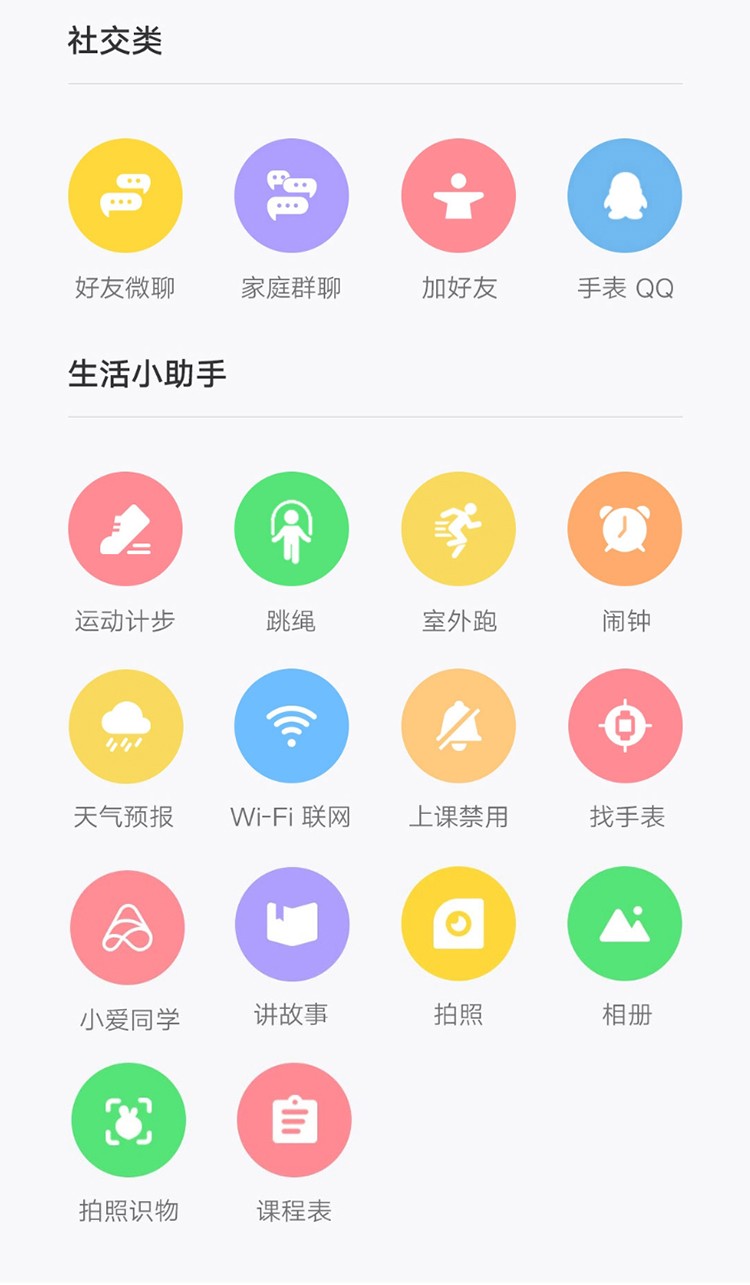Open 拍照识物 object recognition
Viewport: 750px width, 1285px height.
coord(128,1120)
